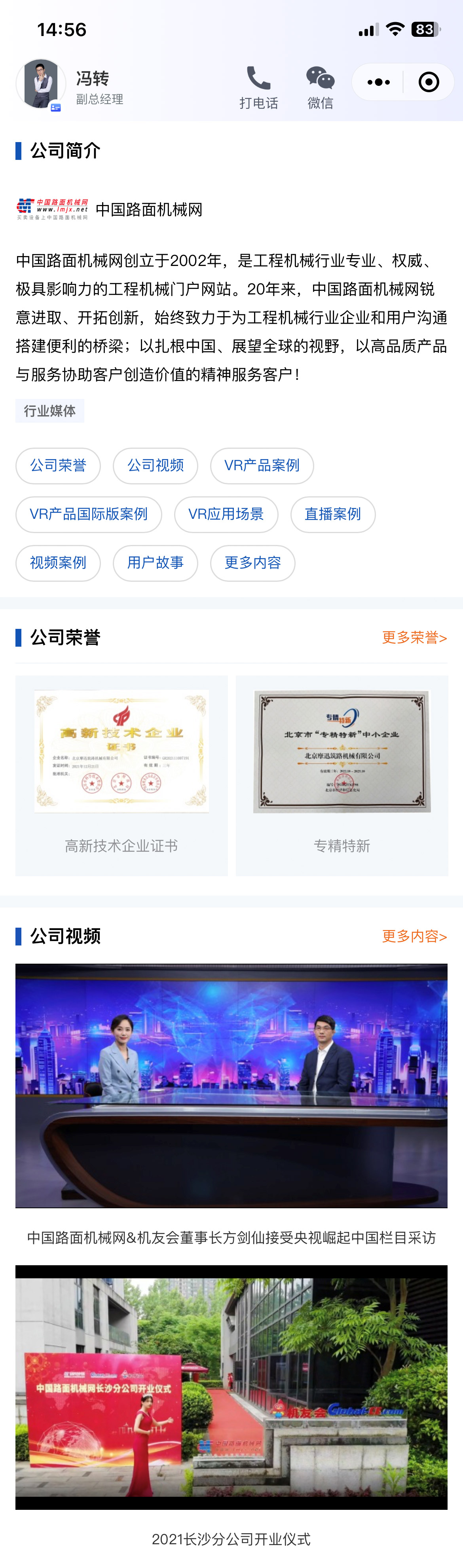Open 冯转's profile avatar

click(41, 84)
